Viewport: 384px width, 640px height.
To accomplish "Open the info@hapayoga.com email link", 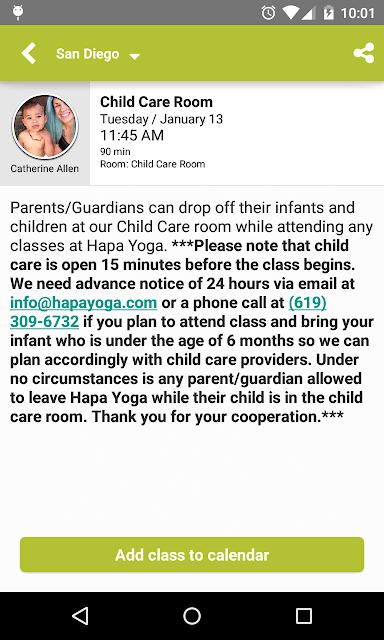I will click(84, 303).
